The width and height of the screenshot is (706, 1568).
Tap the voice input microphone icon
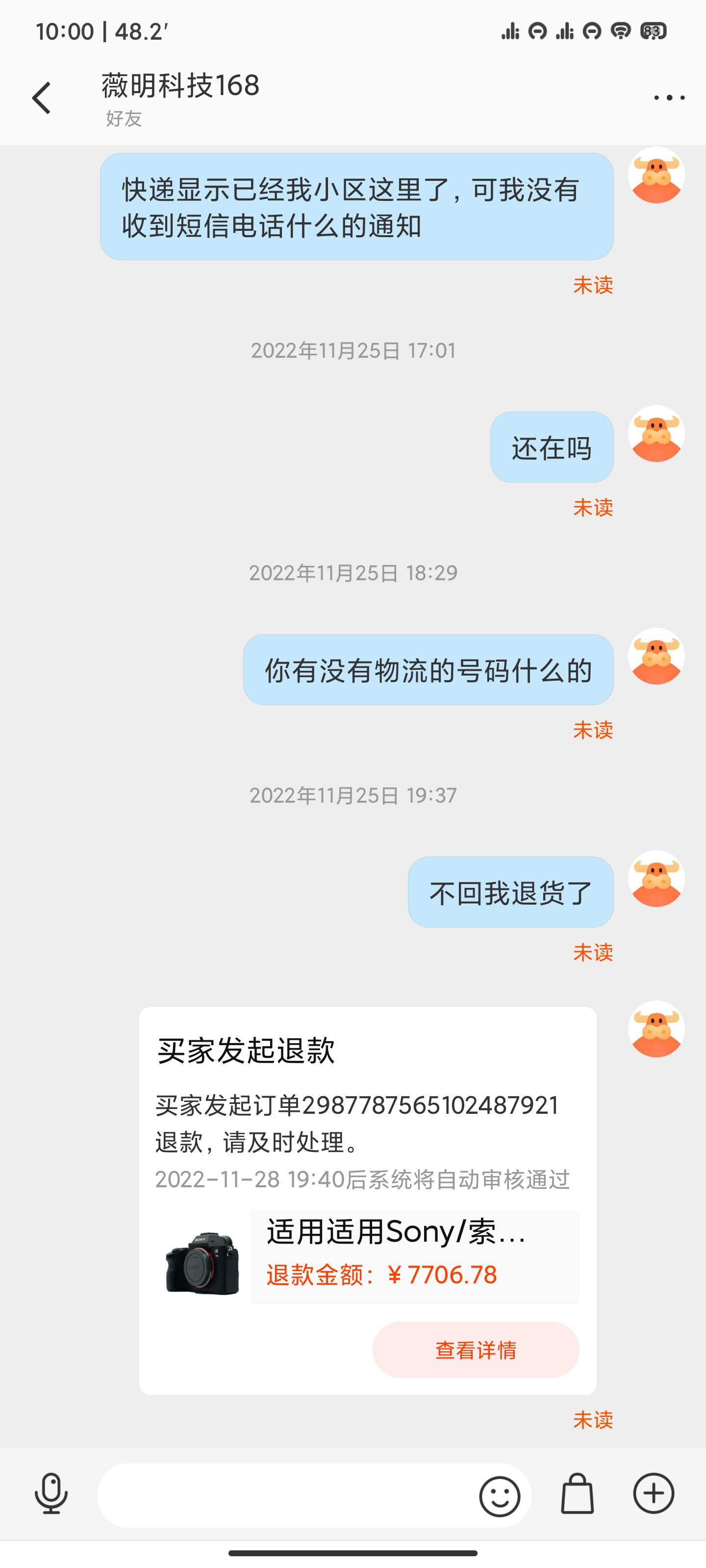pyautogui.click(x=51, y=1493)
